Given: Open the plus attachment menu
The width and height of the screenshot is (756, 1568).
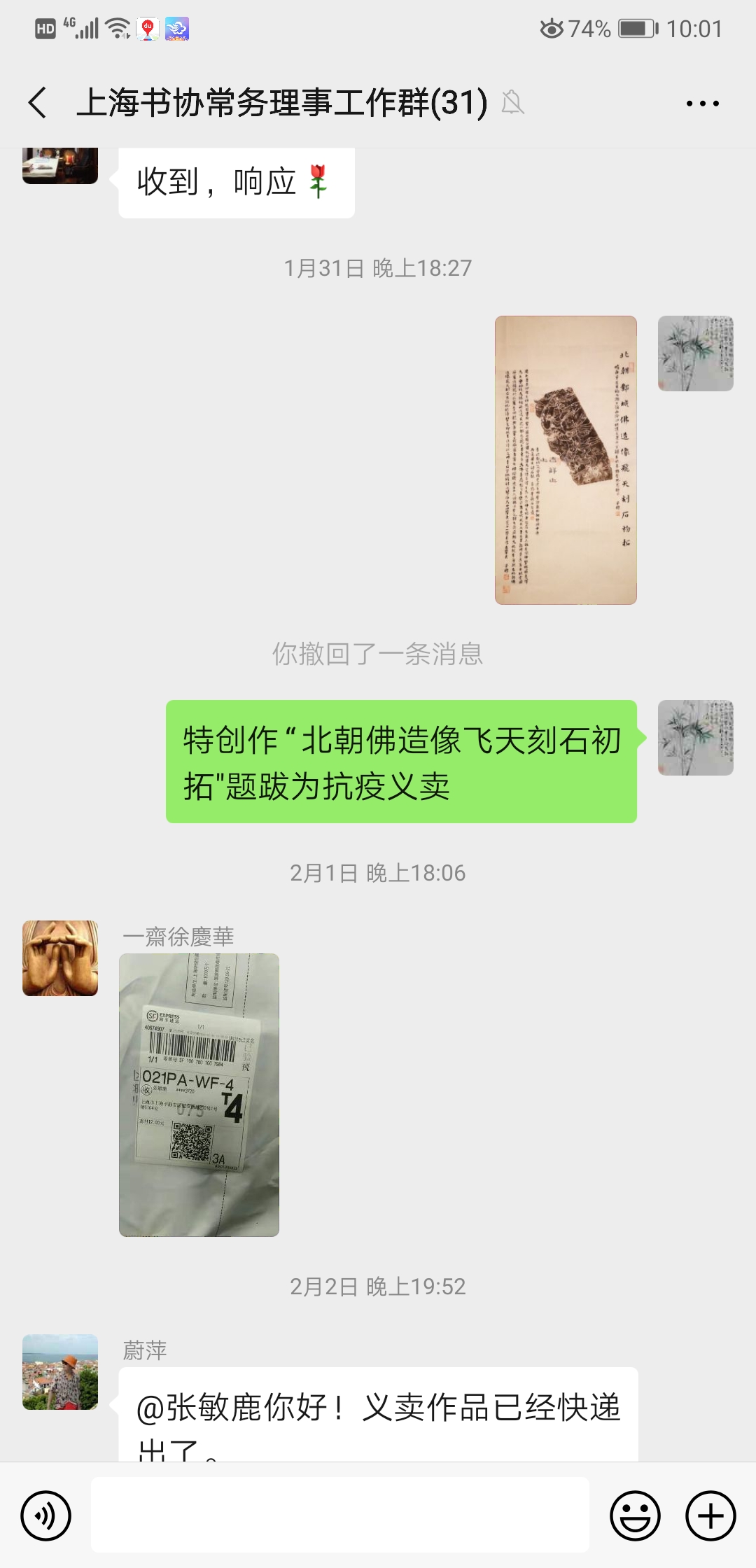Looking at the screenshot, I should [710, 1515].
